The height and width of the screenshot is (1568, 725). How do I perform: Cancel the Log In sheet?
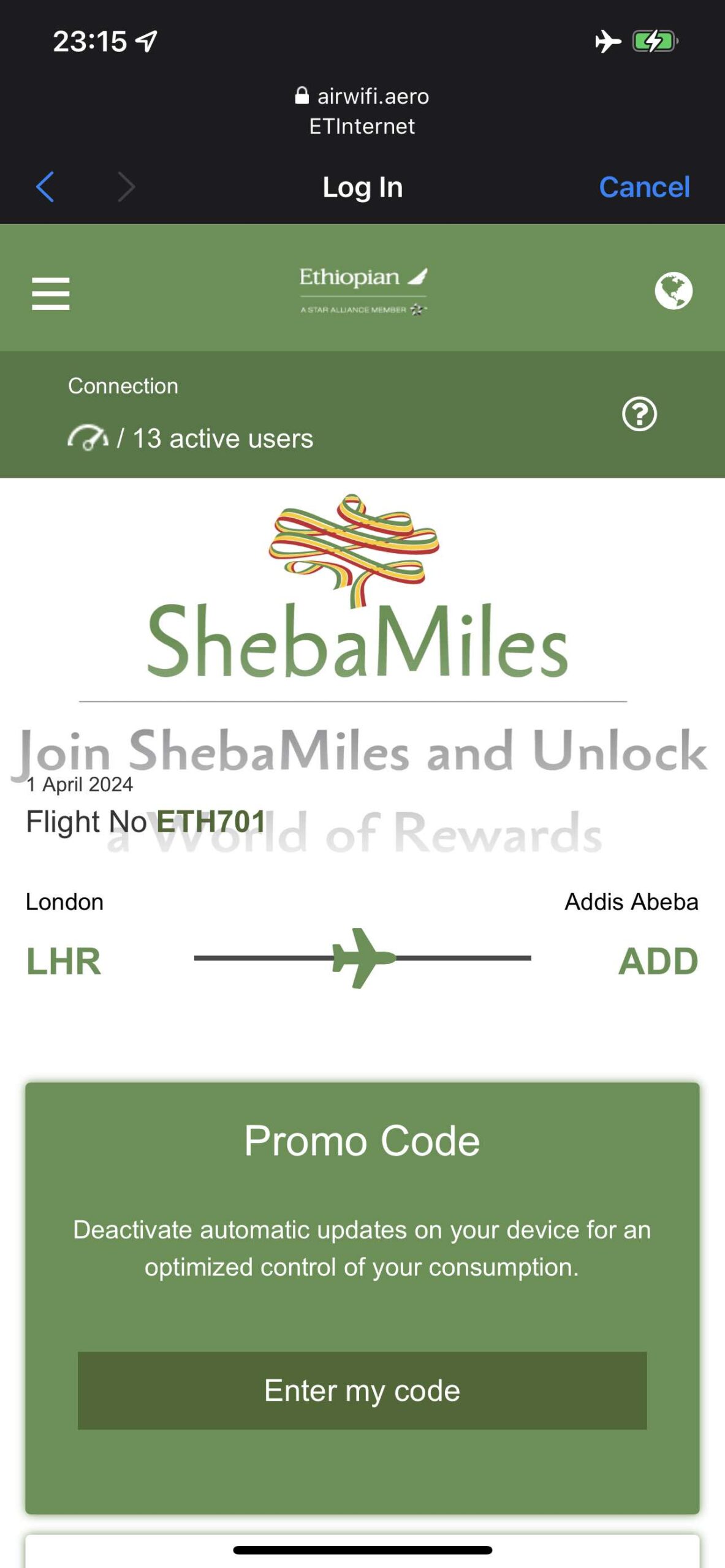[643, 187]
